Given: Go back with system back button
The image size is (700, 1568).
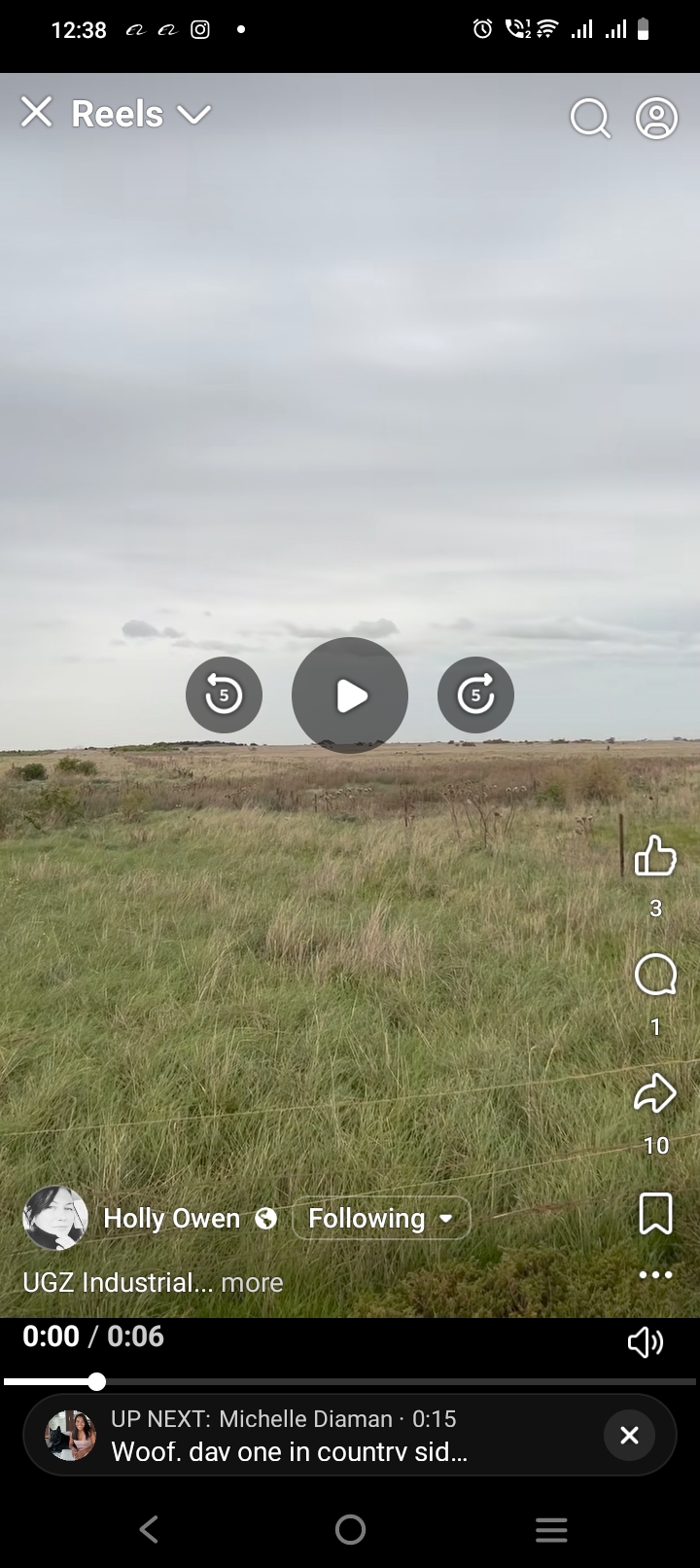Looking at the screenshot, I should [x=149, y=1530].
